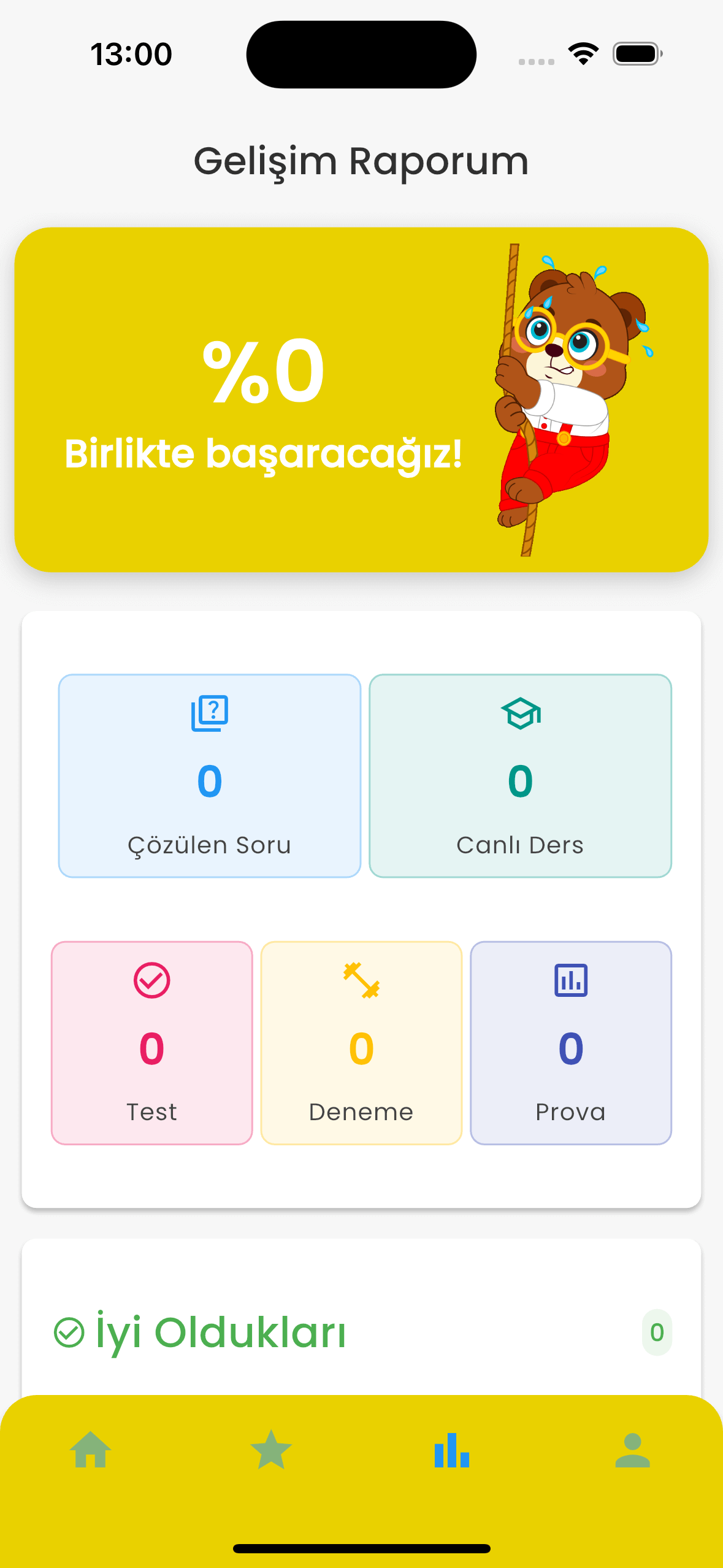The width and height of the screenshot is (723, 1568).
Task: Select the graduation cap icon on Canlı Ders
Action: pos(521,713)
